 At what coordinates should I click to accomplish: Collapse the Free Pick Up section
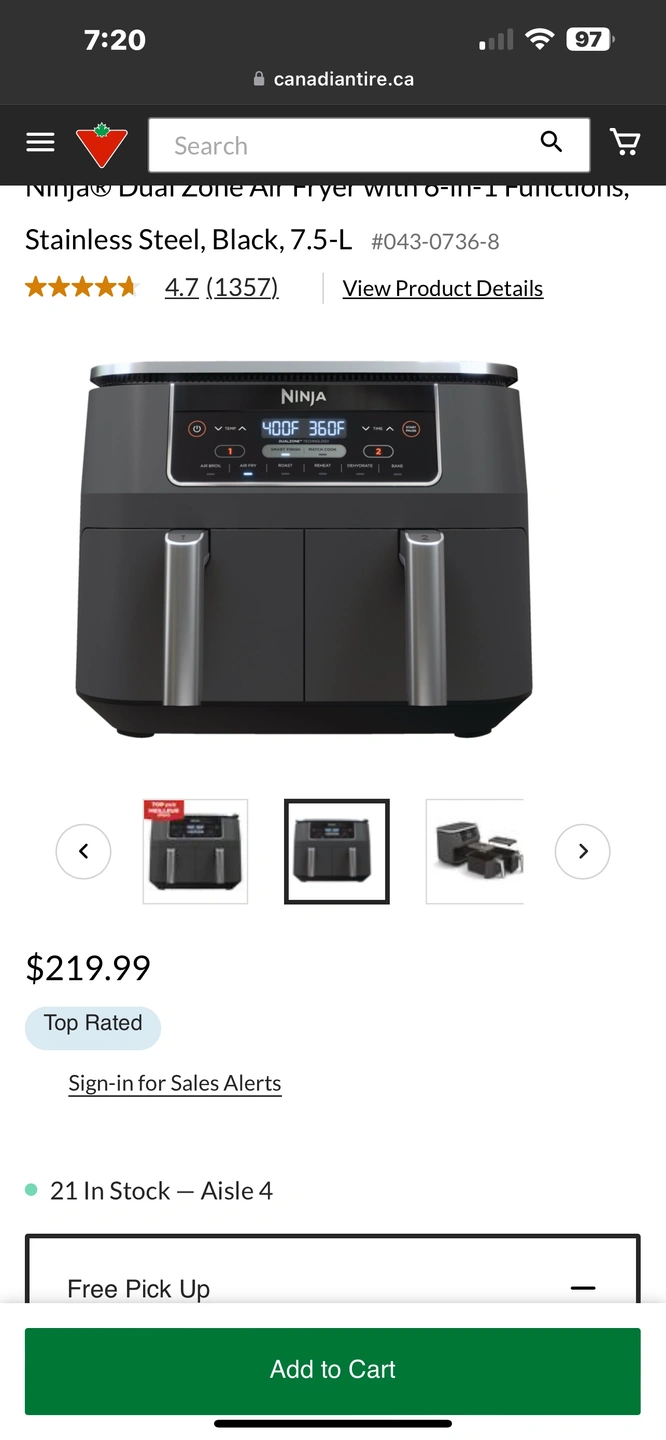tap(583, 1288)
